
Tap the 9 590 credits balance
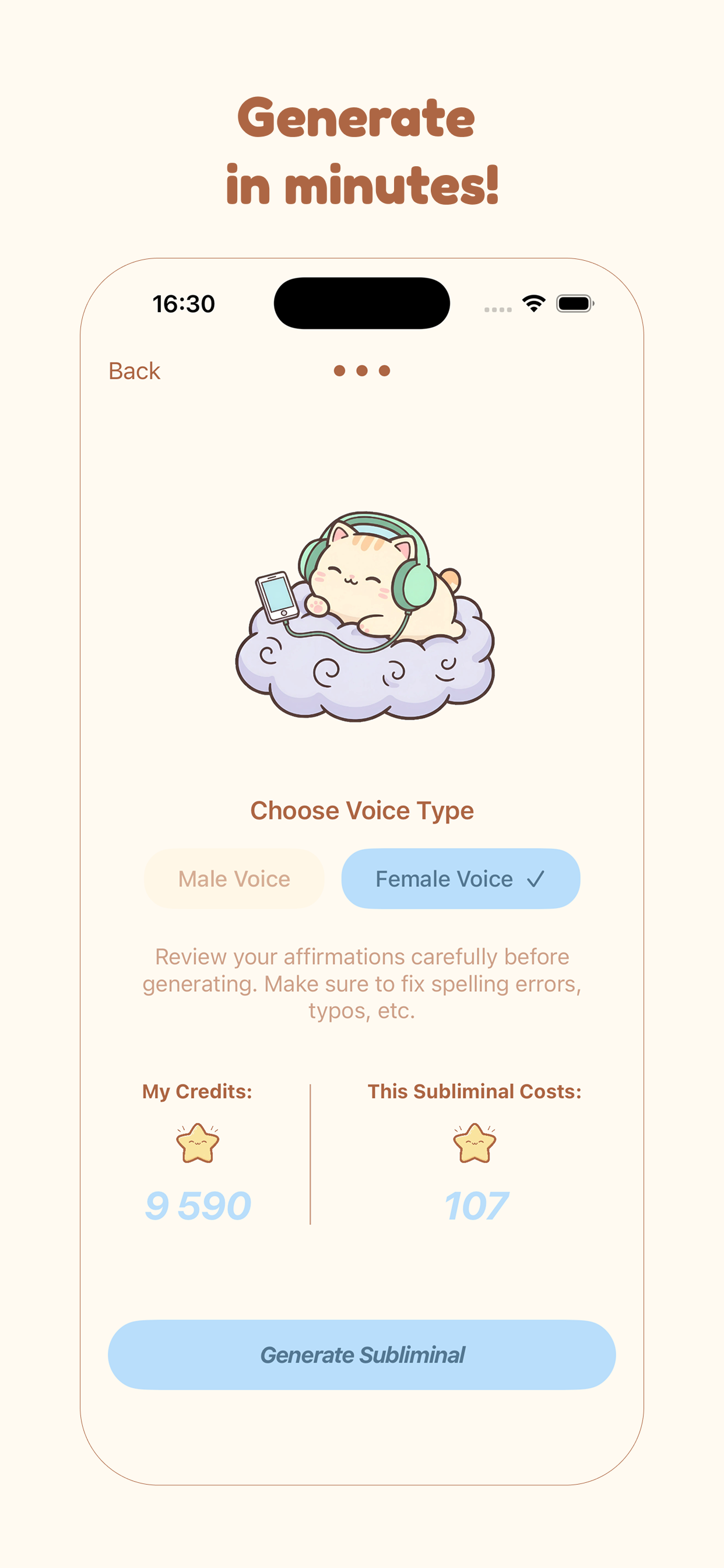pos(198,1203)
